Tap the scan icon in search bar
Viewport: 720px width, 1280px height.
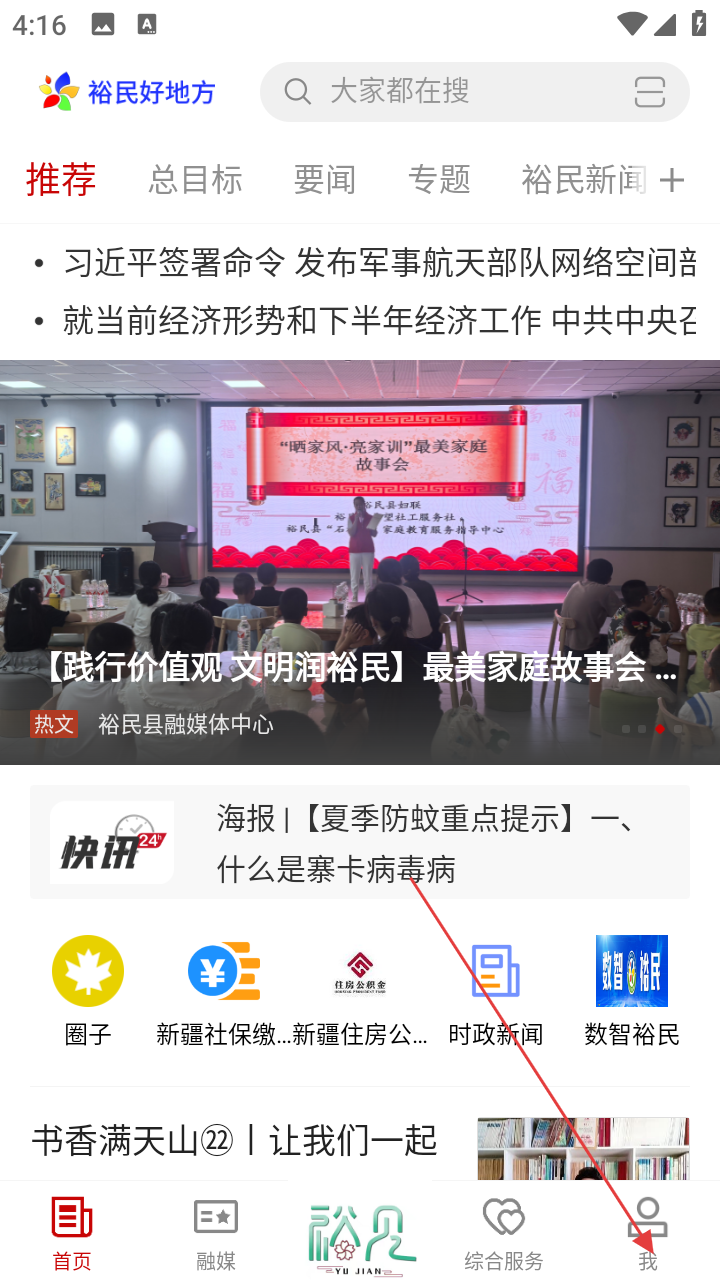click(650, 92)
